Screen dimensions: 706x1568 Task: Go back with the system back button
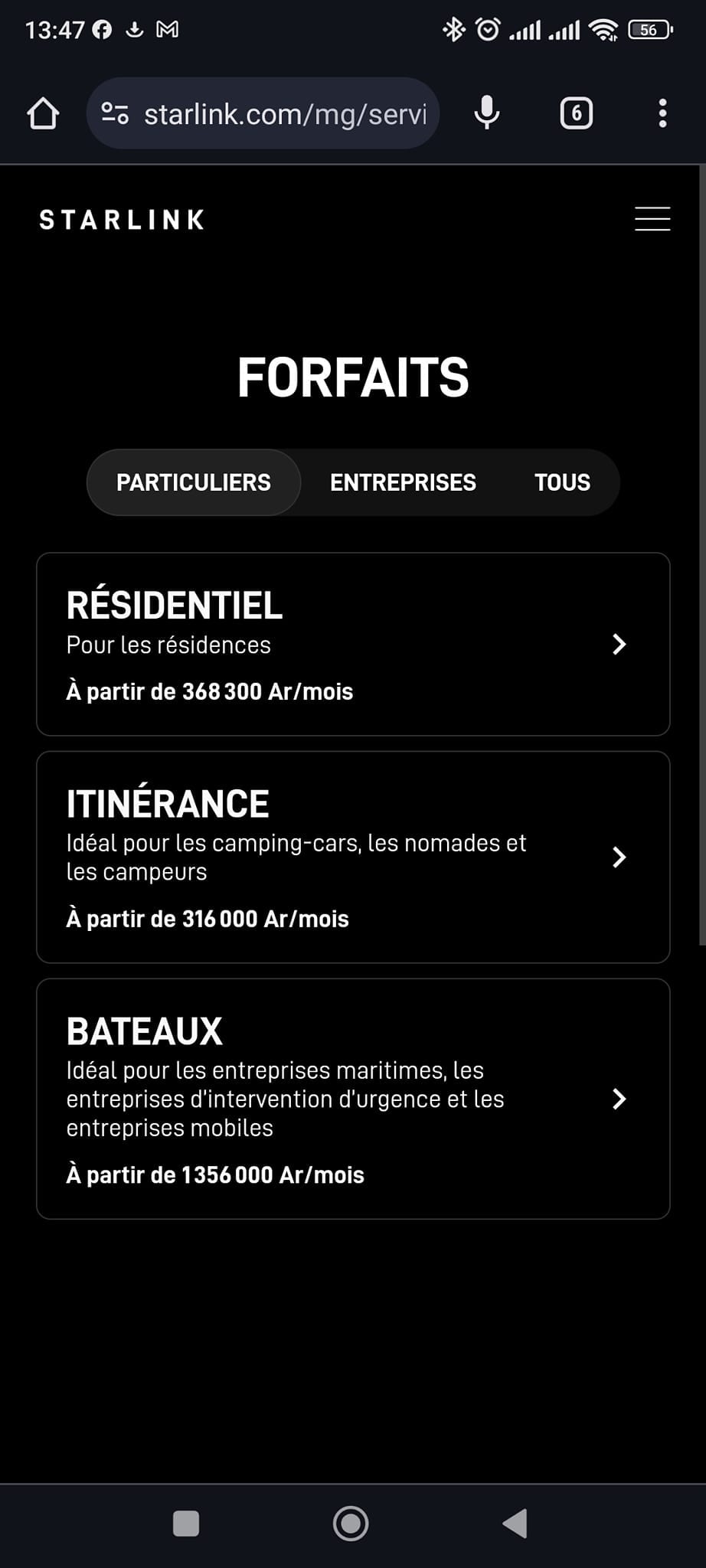coord(515,1524)
